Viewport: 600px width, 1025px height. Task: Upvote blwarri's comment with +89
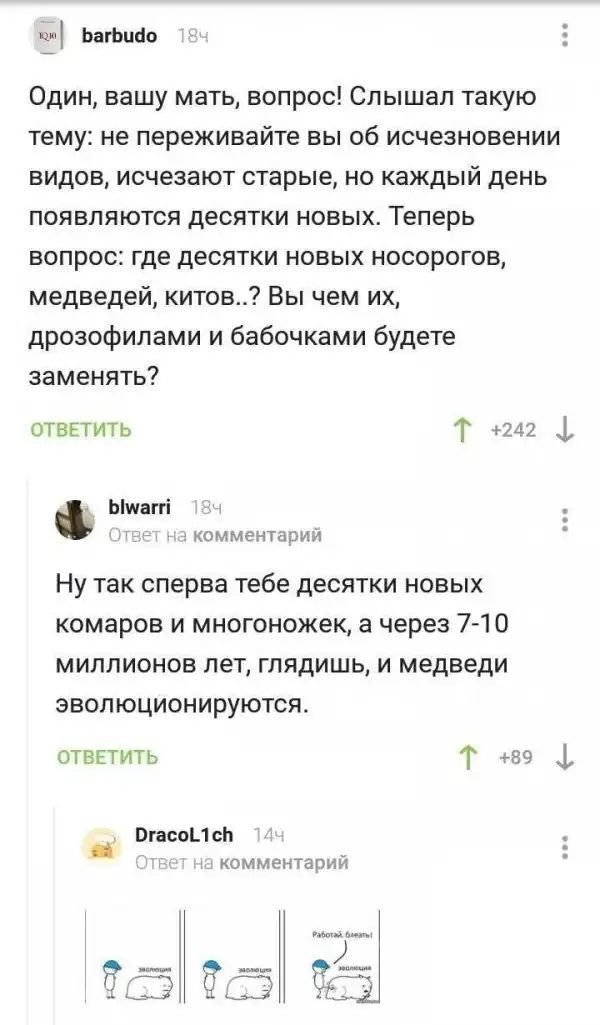coord(464,757)
